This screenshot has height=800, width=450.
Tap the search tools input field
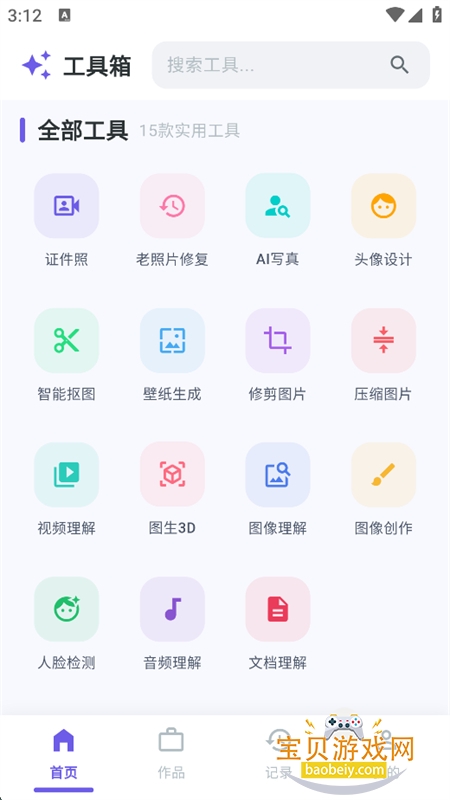coord(291,65)
